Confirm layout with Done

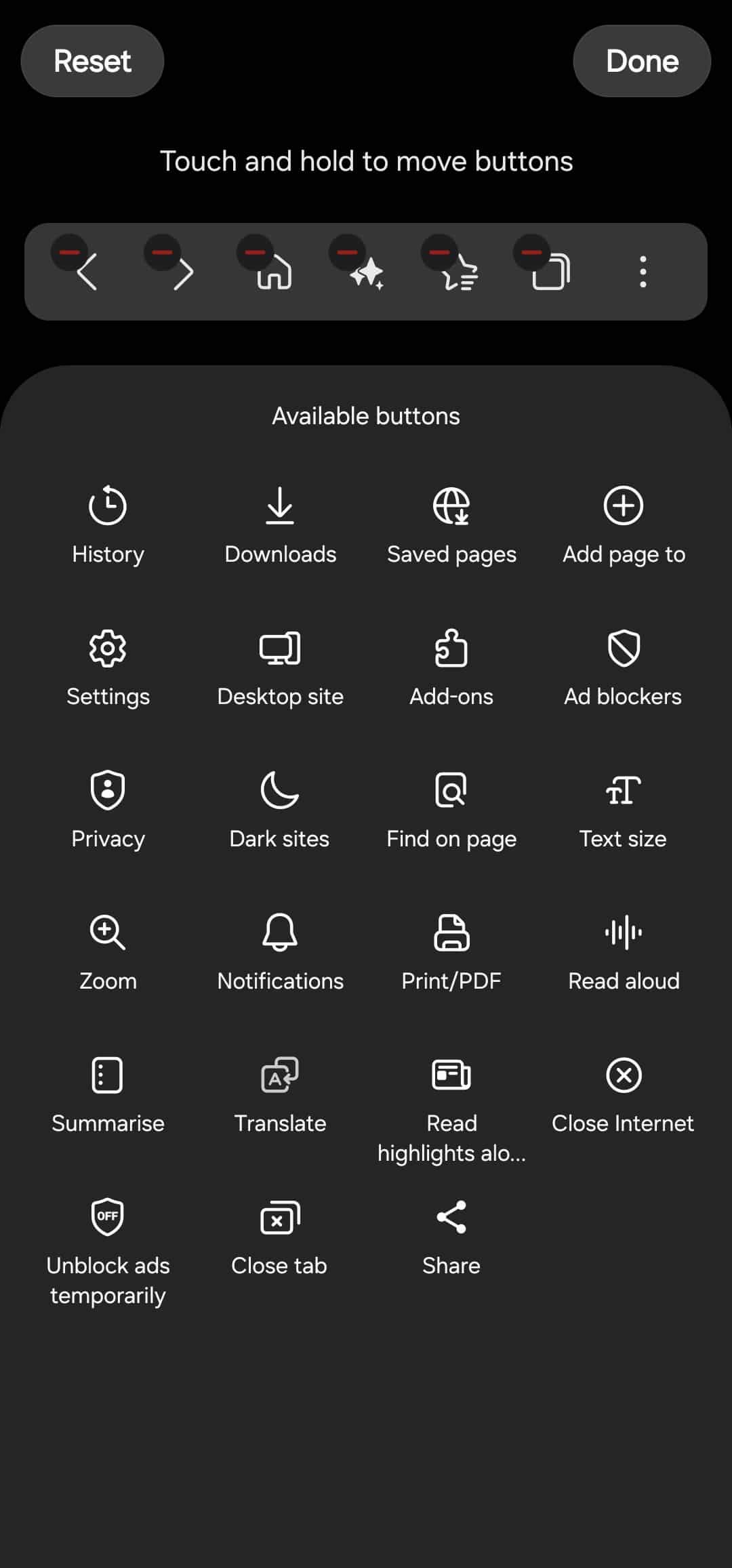coord(641,61)
